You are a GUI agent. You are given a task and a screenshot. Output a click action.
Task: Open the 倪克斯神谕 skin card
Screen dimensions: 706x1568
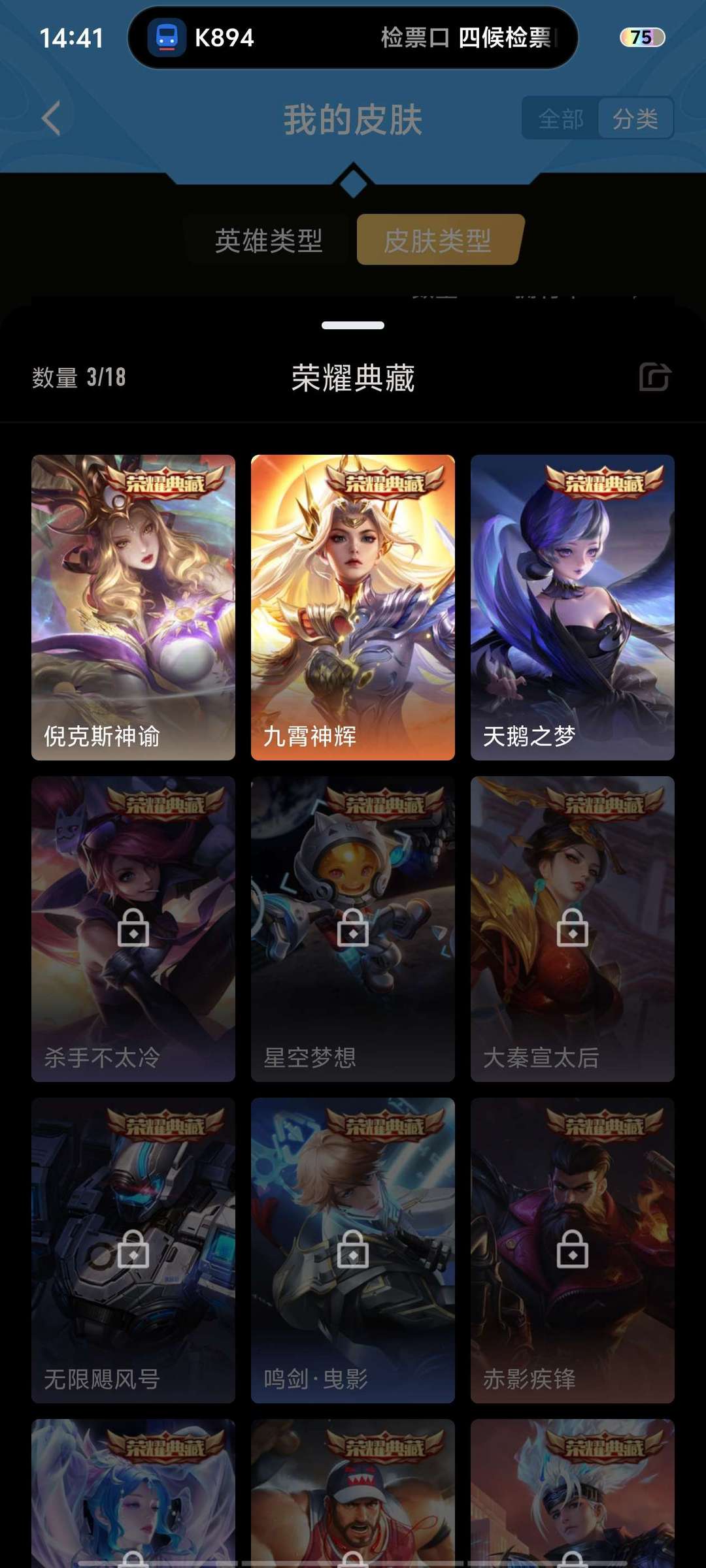pyautogui.click(x=133, y=607)
